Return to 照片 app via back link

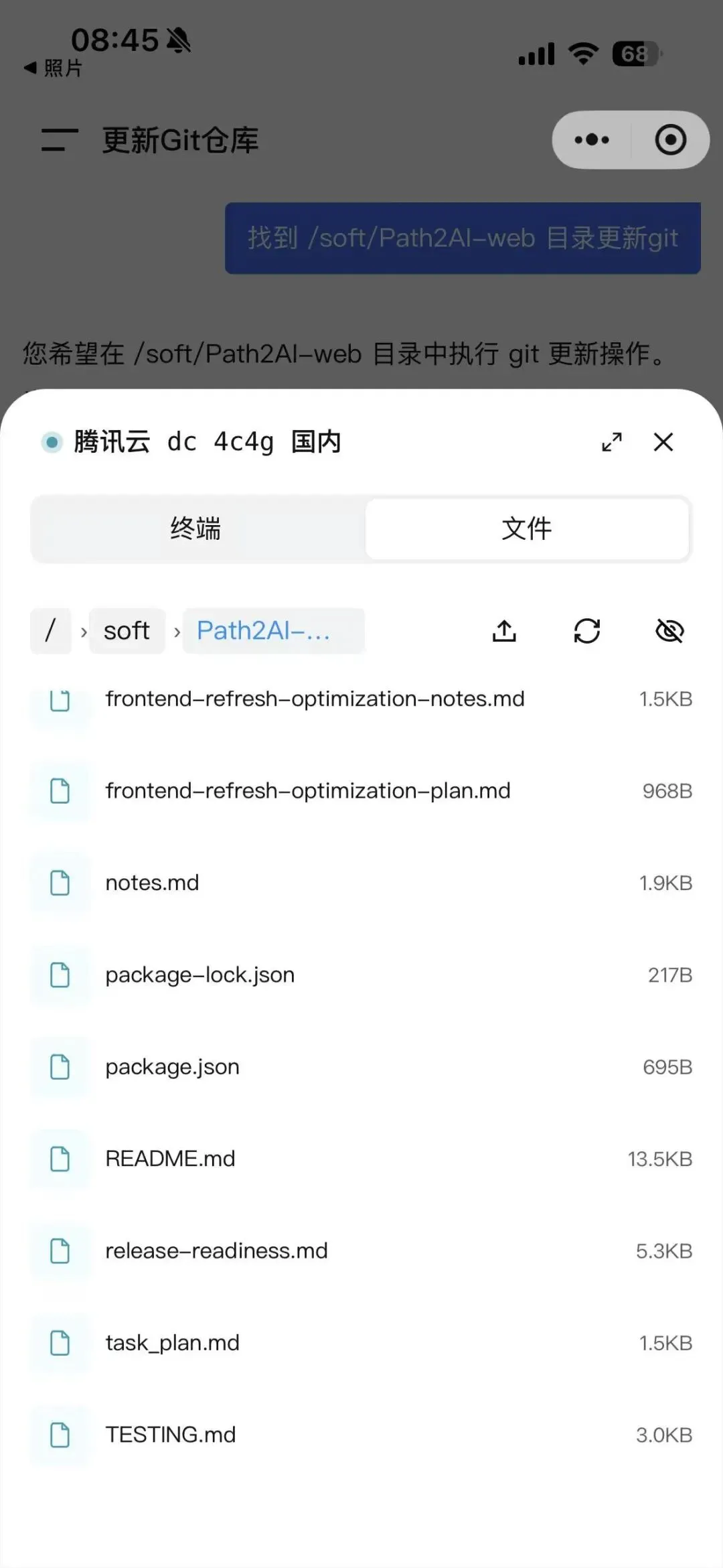pos(53,68)
